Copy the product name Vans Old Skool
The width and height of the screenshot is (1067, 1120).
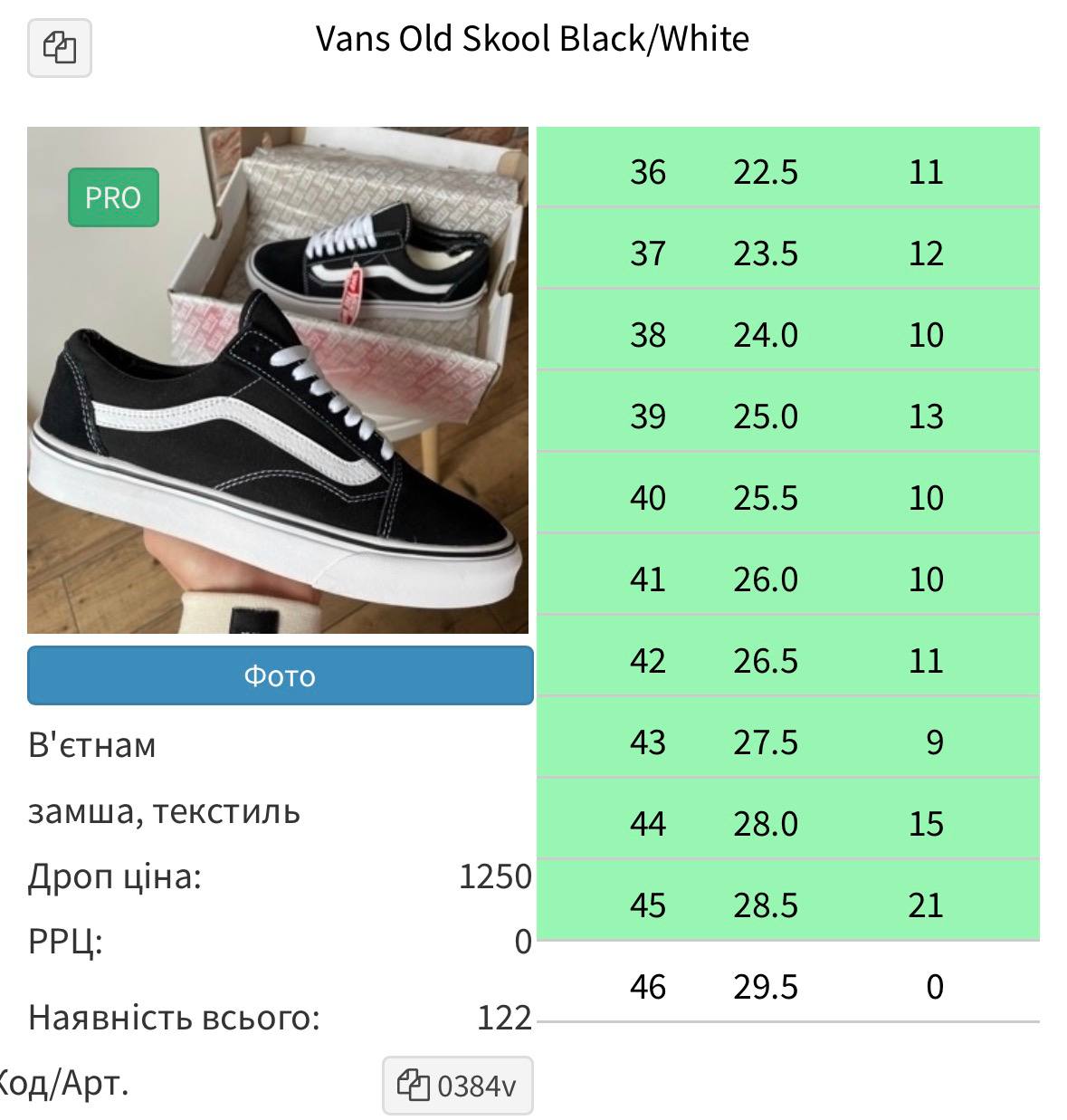coord(60,47)
